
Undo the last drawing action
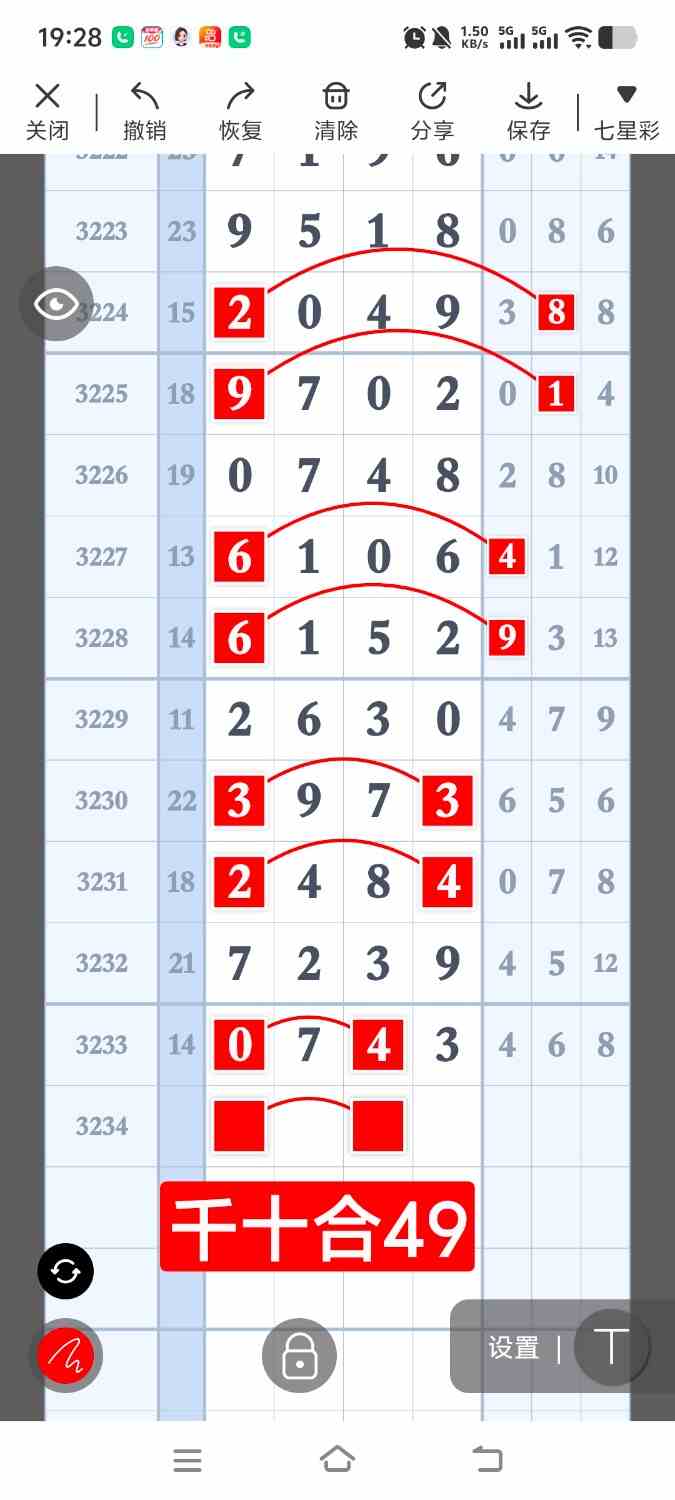tap(144, 111)
